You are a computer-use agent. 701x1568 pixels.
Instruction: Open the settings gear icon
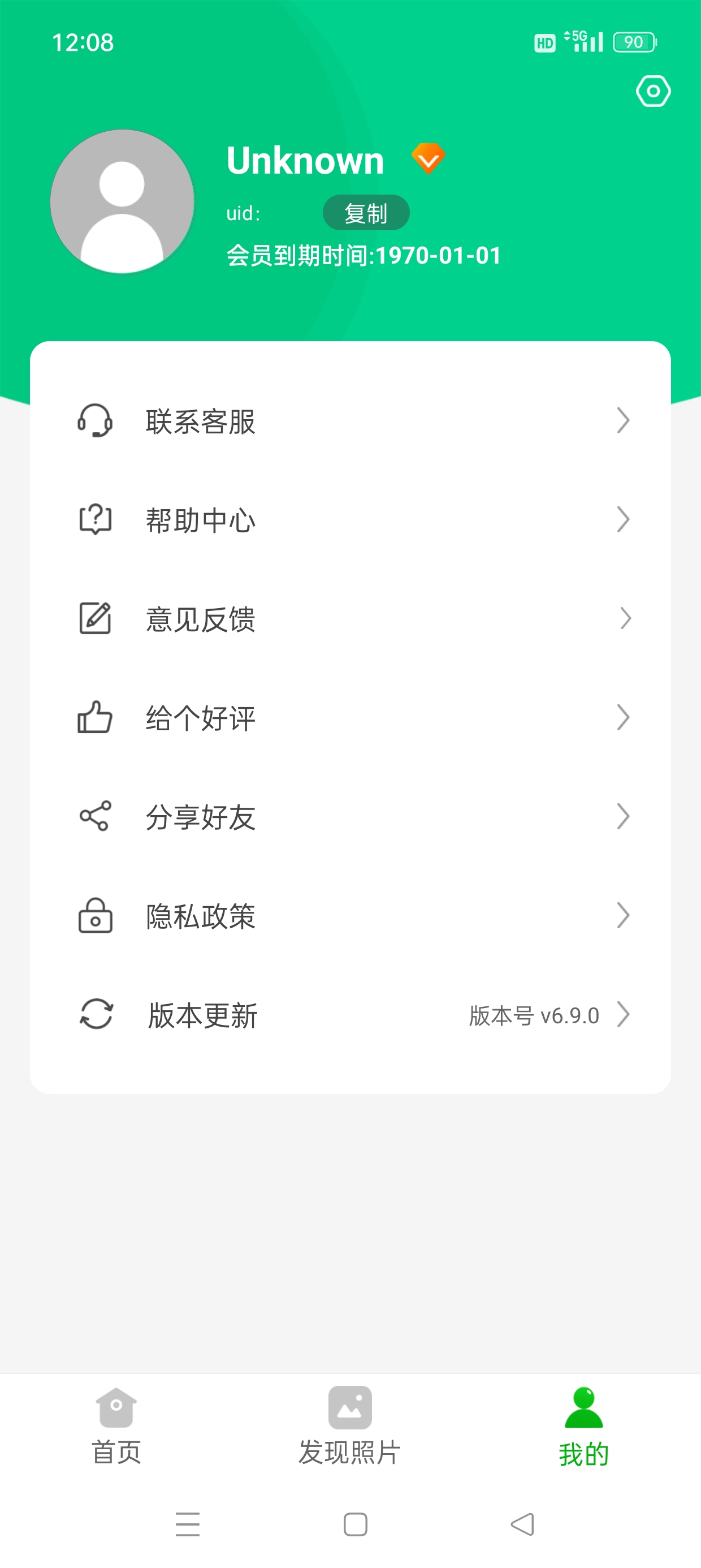[653, 91]
